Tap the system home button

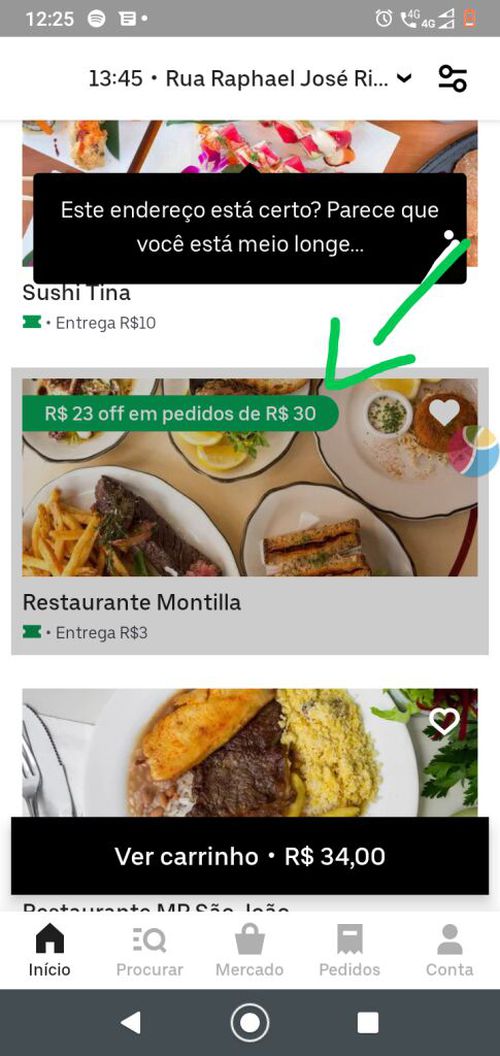coord(250,1023)
